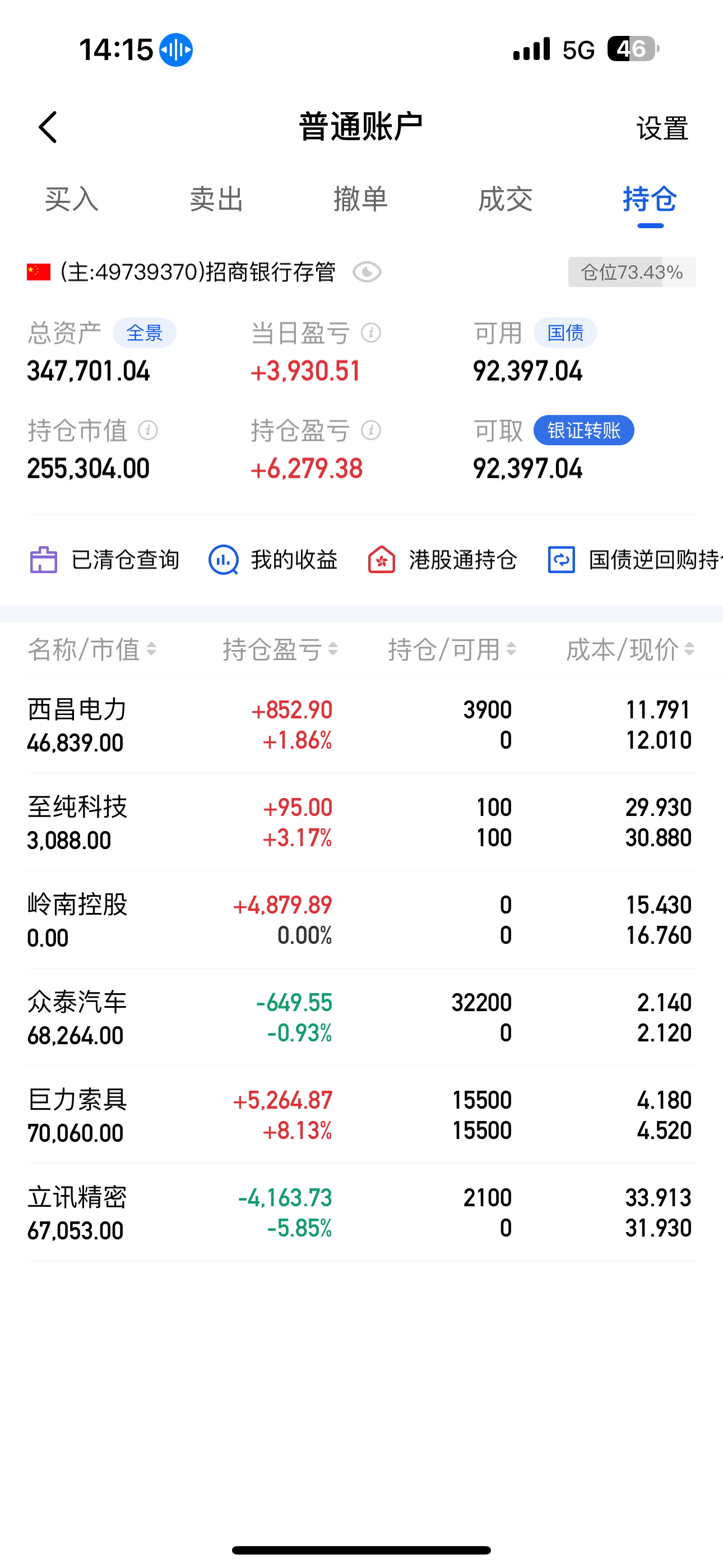Open the 西昌电力 holding row
Screen dimensions: 723x1568
tap(361, 725)
